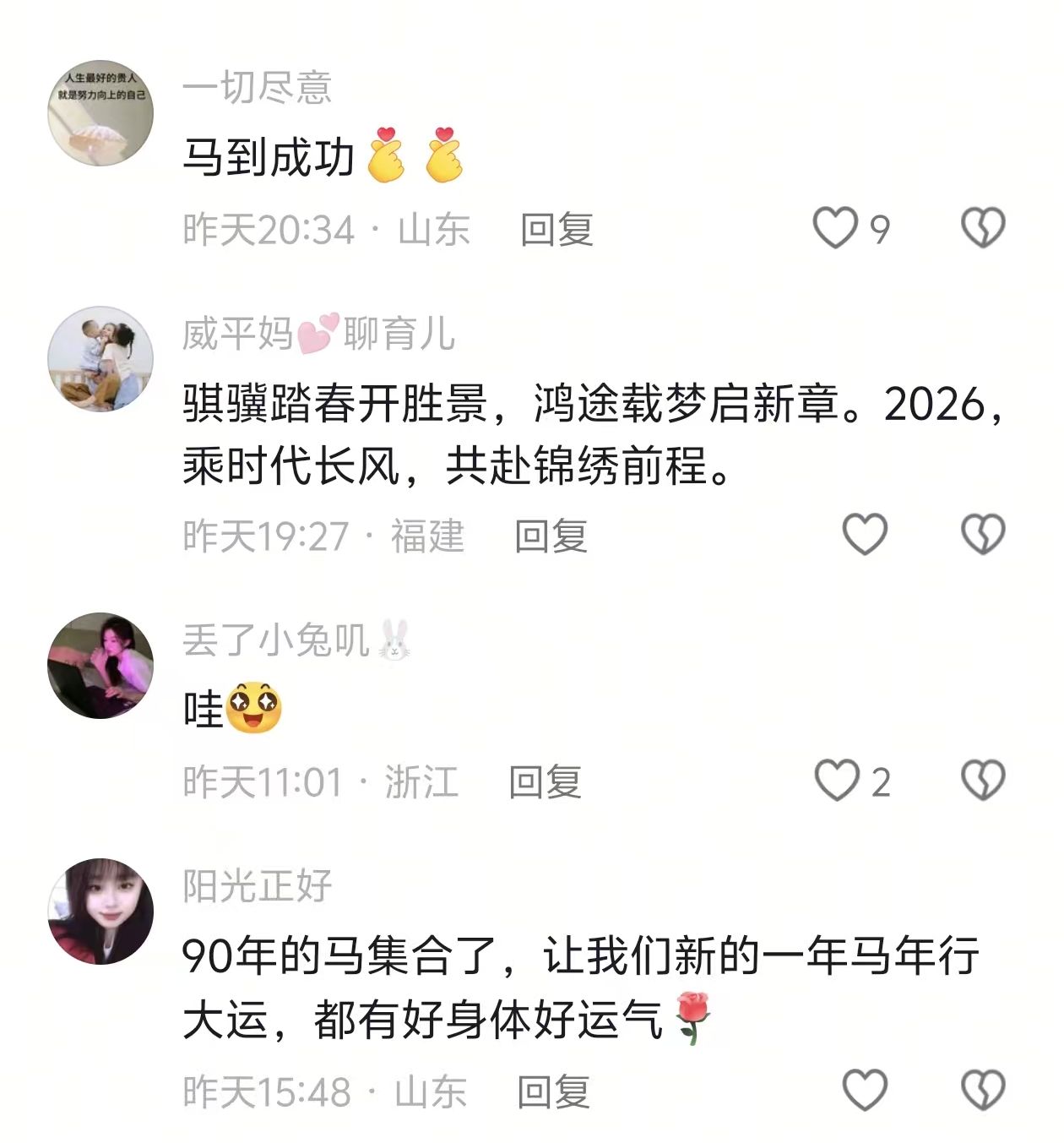
Task: Like 丟了小兔叽's 哇 comment
Action: tap(836, 781)
